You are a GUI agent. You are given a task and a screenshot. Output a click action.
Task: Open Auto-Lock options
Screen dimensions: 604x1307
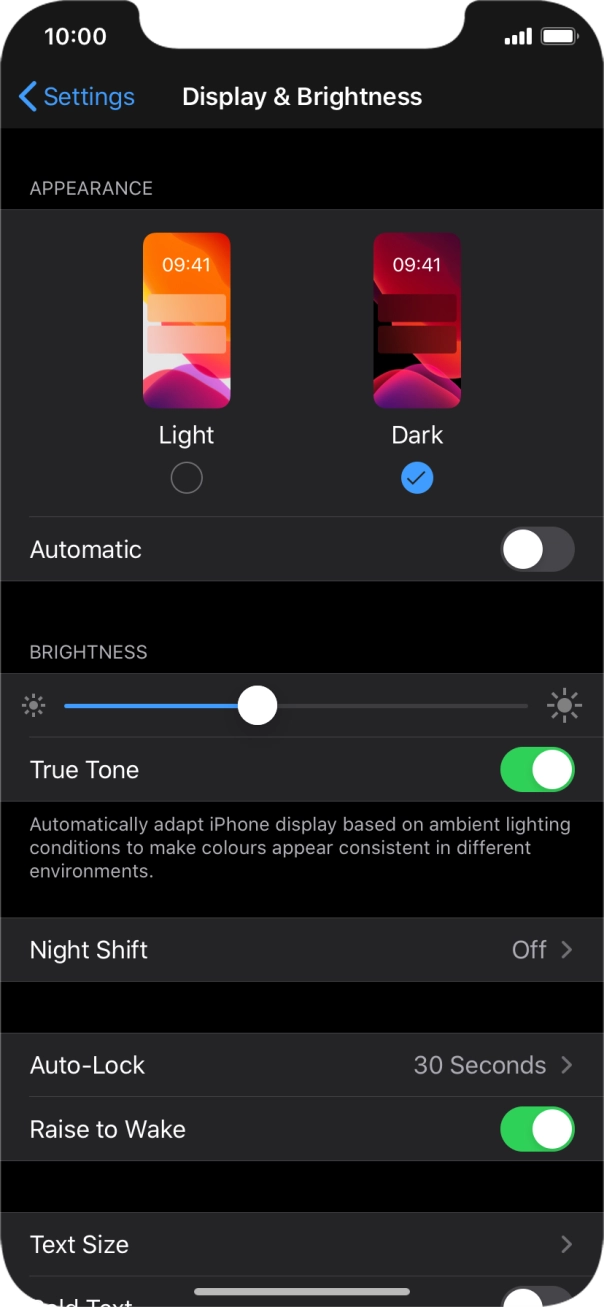(301, 1065)
